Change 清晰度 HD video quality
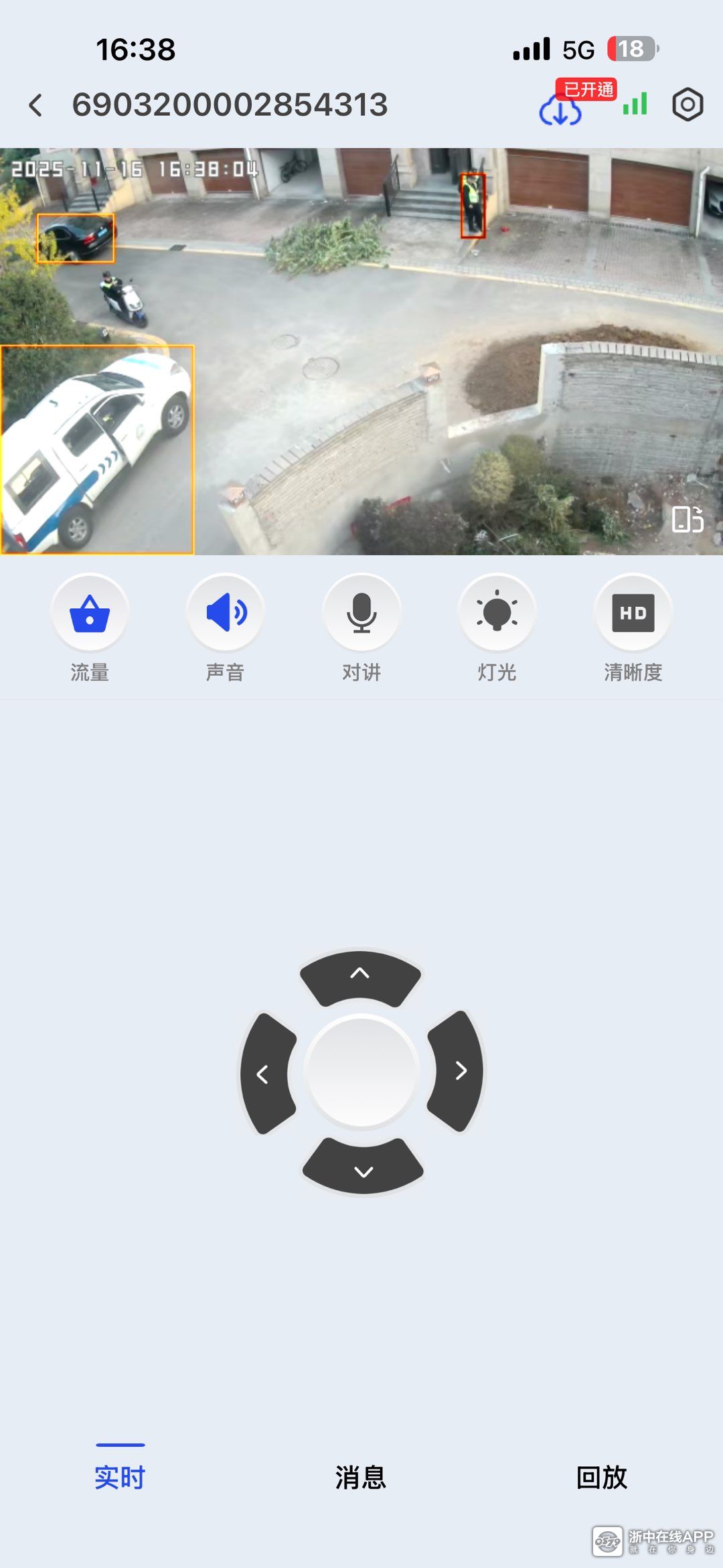The height and width of the screenshot is (1568, 723). point(633,613)
